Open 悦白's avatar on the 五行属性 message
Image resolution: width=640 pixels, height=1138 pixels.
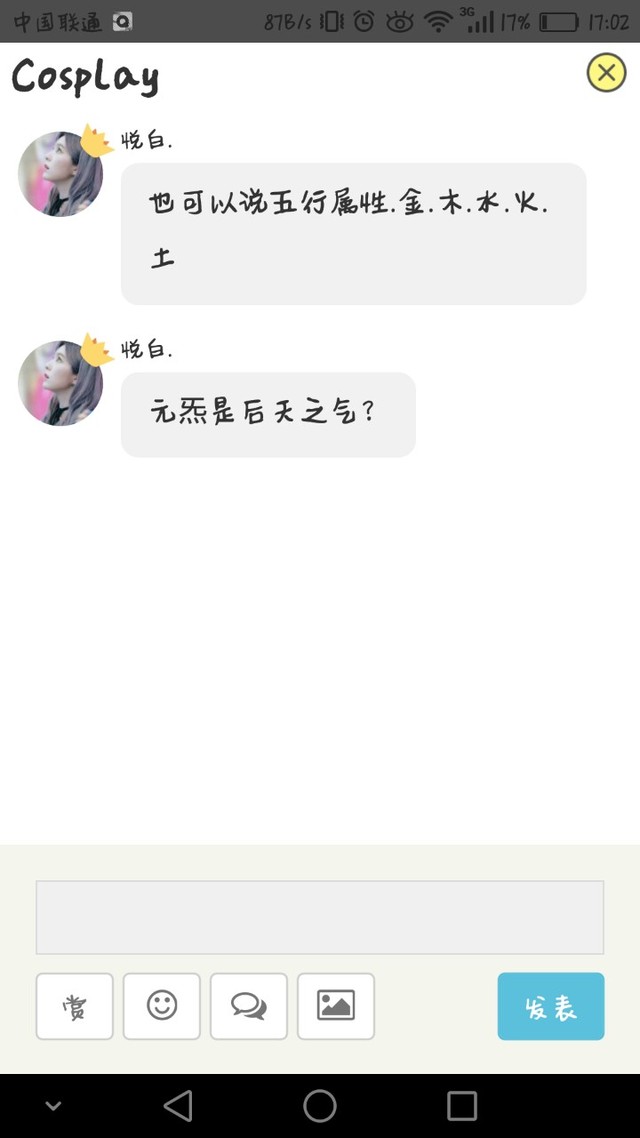click(x=61, y=174)
